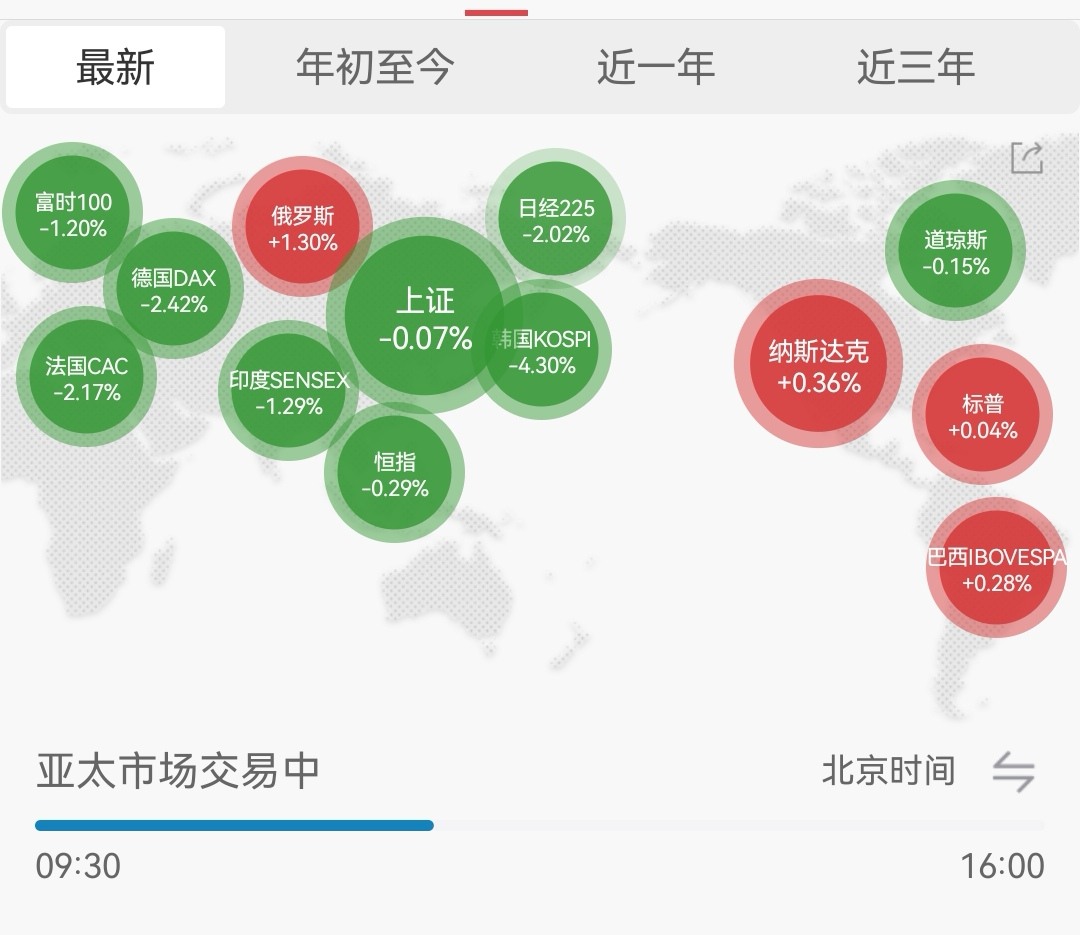The image size is (1080, 935).
Task: Share the global index map
Action: point(1027,158)
